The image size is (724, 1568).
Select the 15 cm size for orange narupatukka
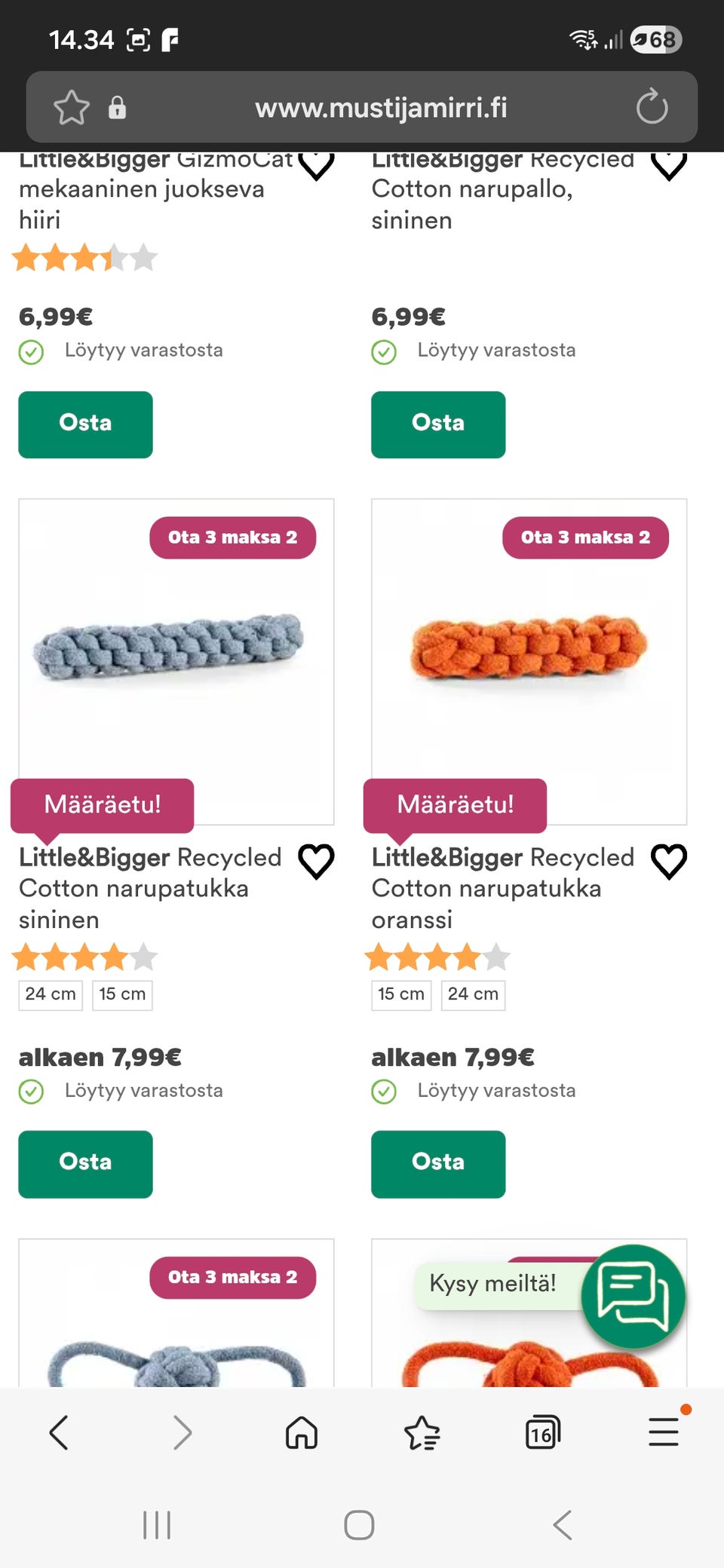click(x=400, y=994)
